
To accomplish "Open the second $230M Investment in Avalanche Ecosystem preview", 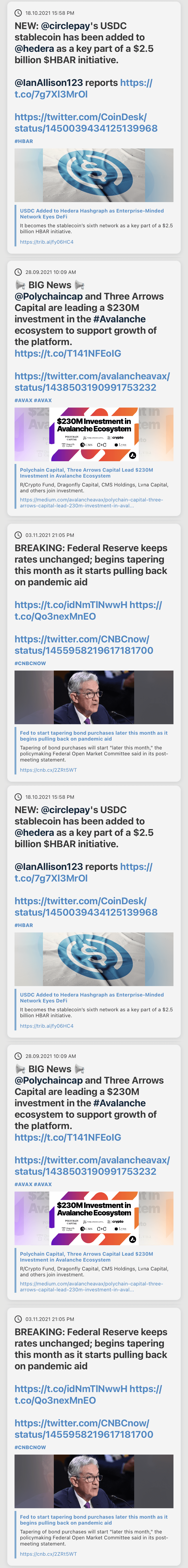I will point(94,1217).
